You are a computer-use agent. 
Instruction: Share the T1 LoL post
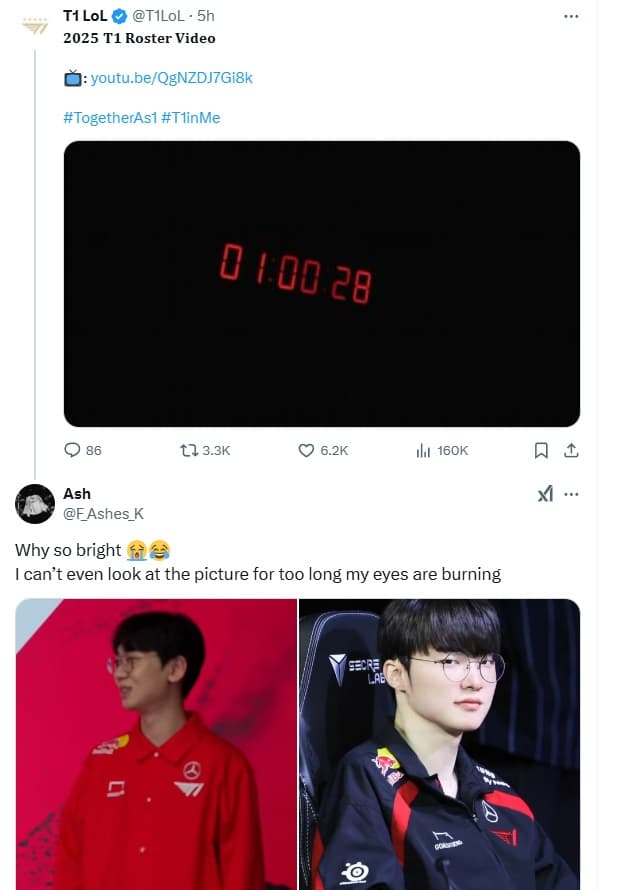[x=571, y=450]
